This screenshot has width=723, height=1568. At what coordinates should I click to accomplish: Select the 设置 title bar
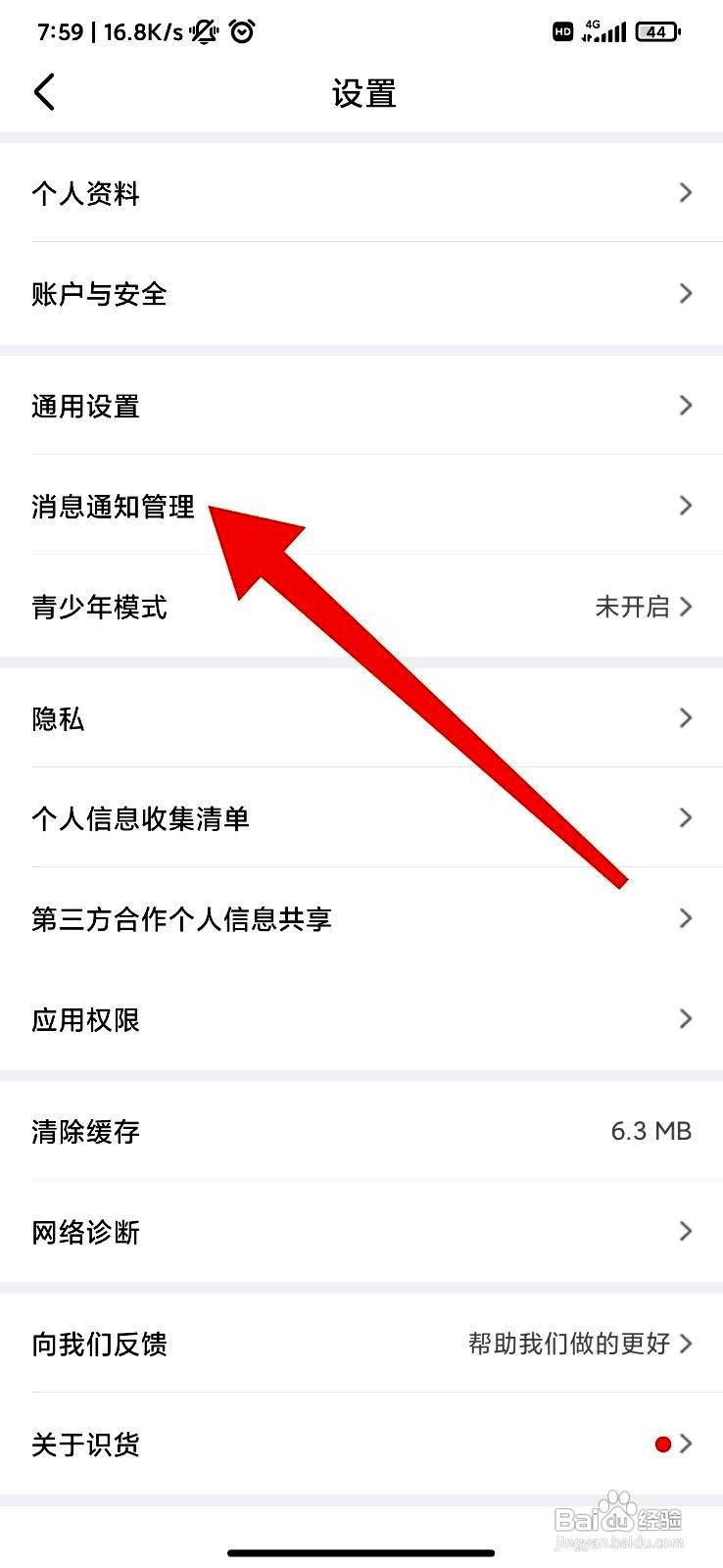click(x=361, y=92)
